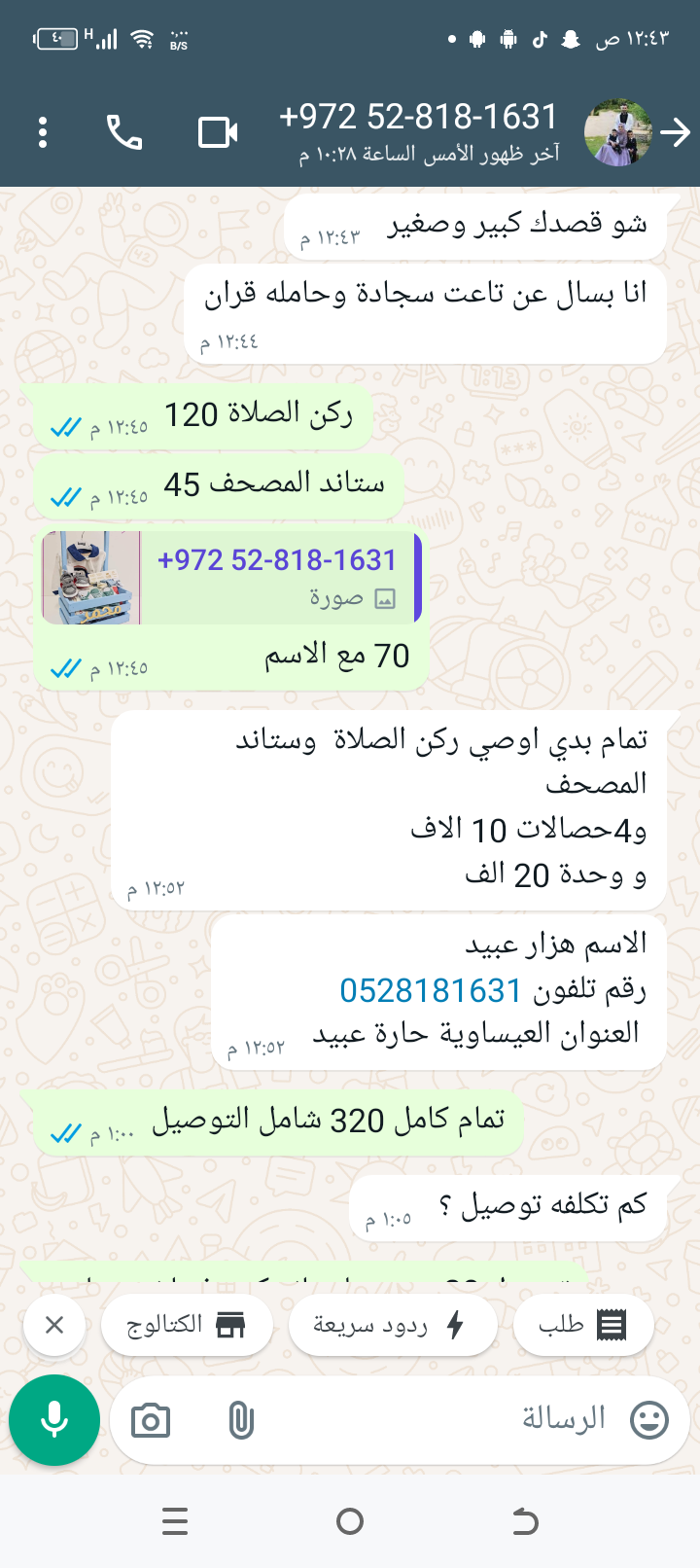This screenshot has height=1568, width=700.
Task: Open contact info for +972 52-818-1631
Action: (x=418, y=132)
